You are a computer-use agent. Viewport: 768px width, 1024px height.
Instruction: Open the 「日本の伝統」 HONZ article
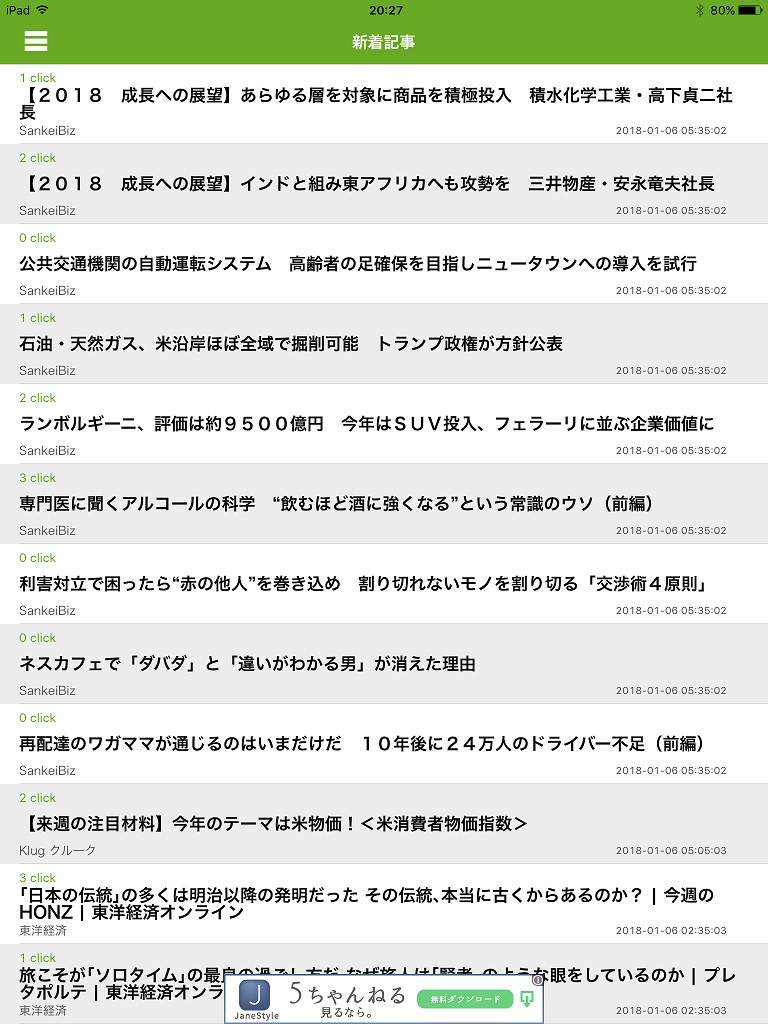click(x=384, y=904)
